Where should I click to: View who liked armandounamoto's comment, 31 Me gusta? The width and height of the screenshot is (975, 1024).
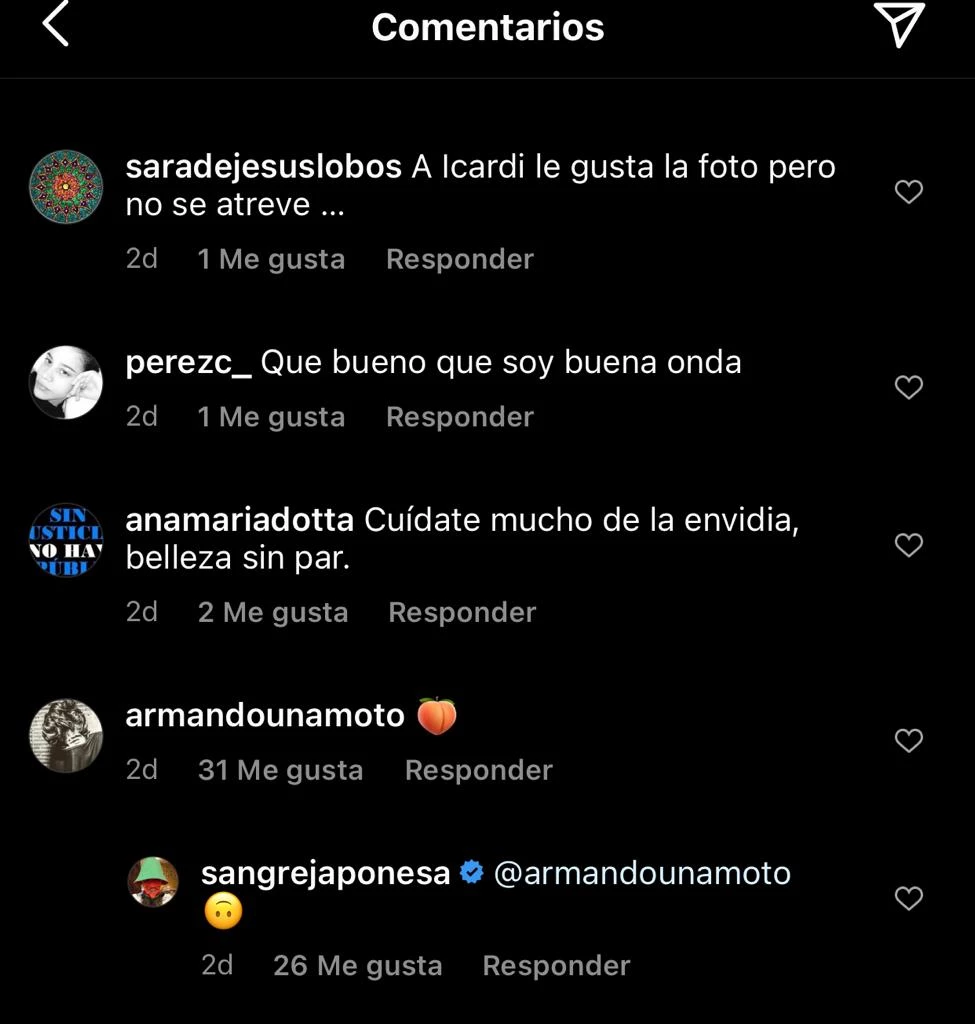pos(280,770)
